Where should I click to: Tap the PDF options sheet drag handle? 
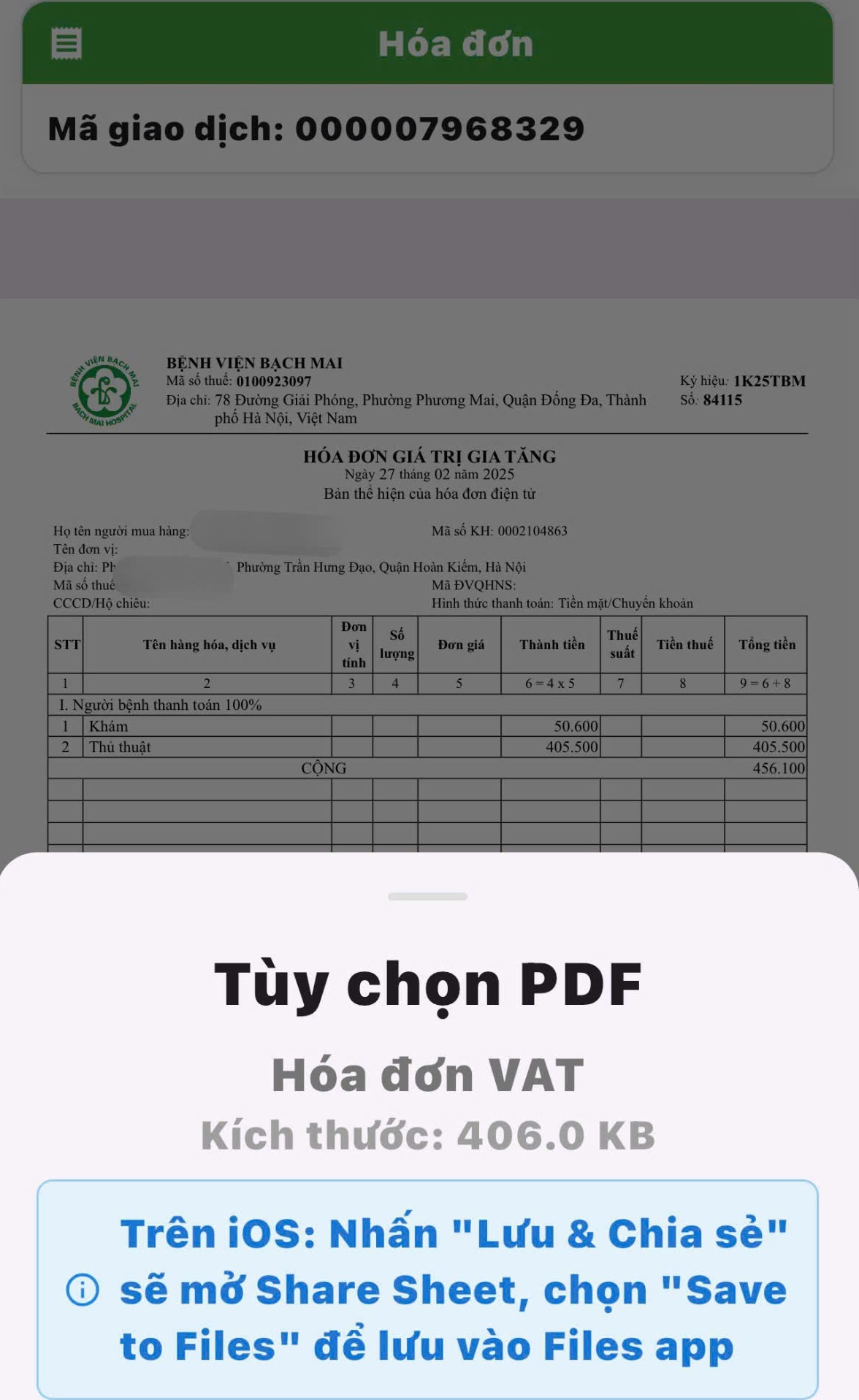(x=427, y=896)
